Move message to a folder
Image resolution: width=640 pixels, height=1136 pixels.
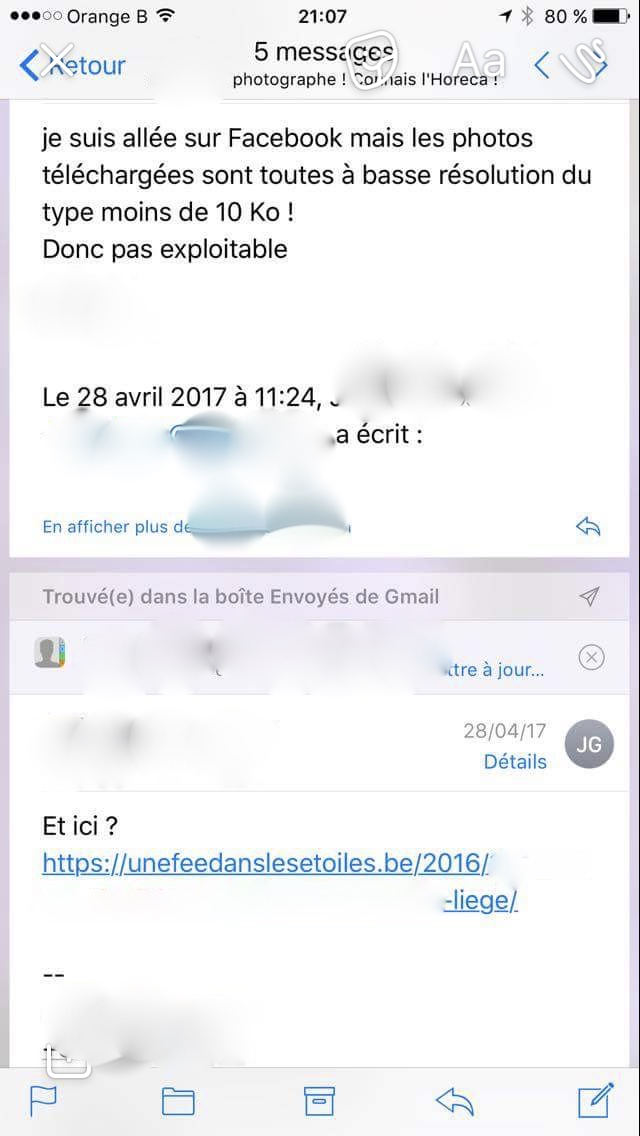[178, 1101]
